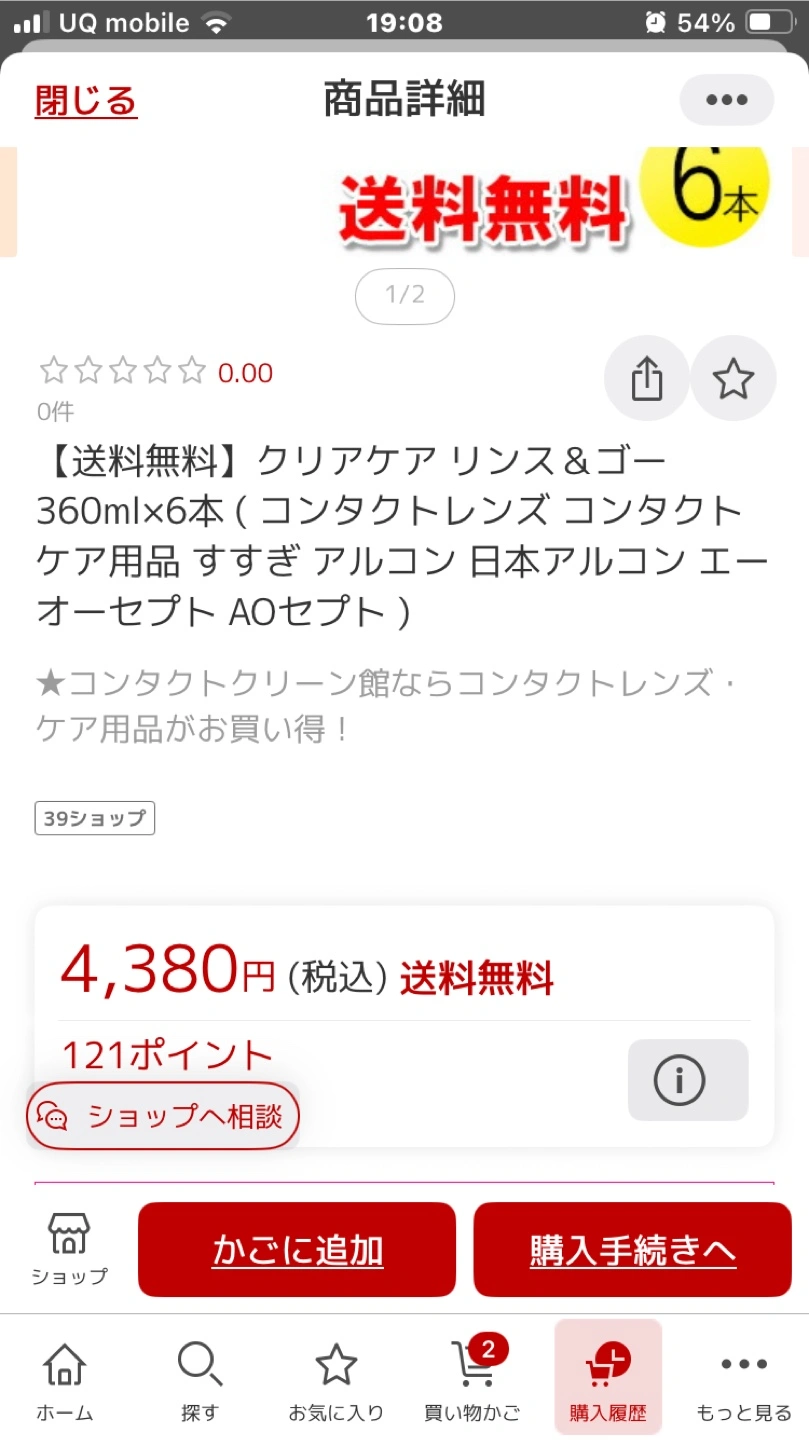Tap かごに追加 to add to cart
This screenshot has width=809, height=1440.
[297, 1249]
